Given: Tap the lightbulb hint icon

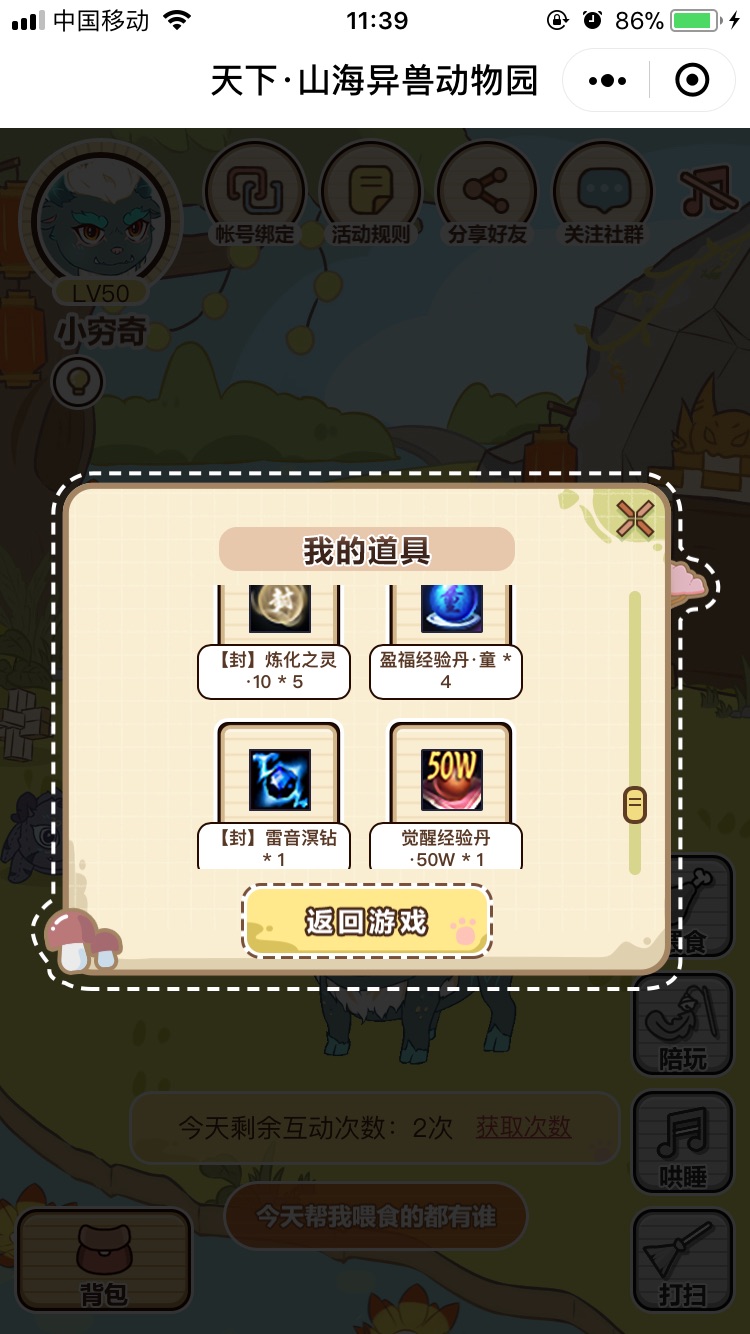Looking at the screenshot, I should click(x=77, y=382).
